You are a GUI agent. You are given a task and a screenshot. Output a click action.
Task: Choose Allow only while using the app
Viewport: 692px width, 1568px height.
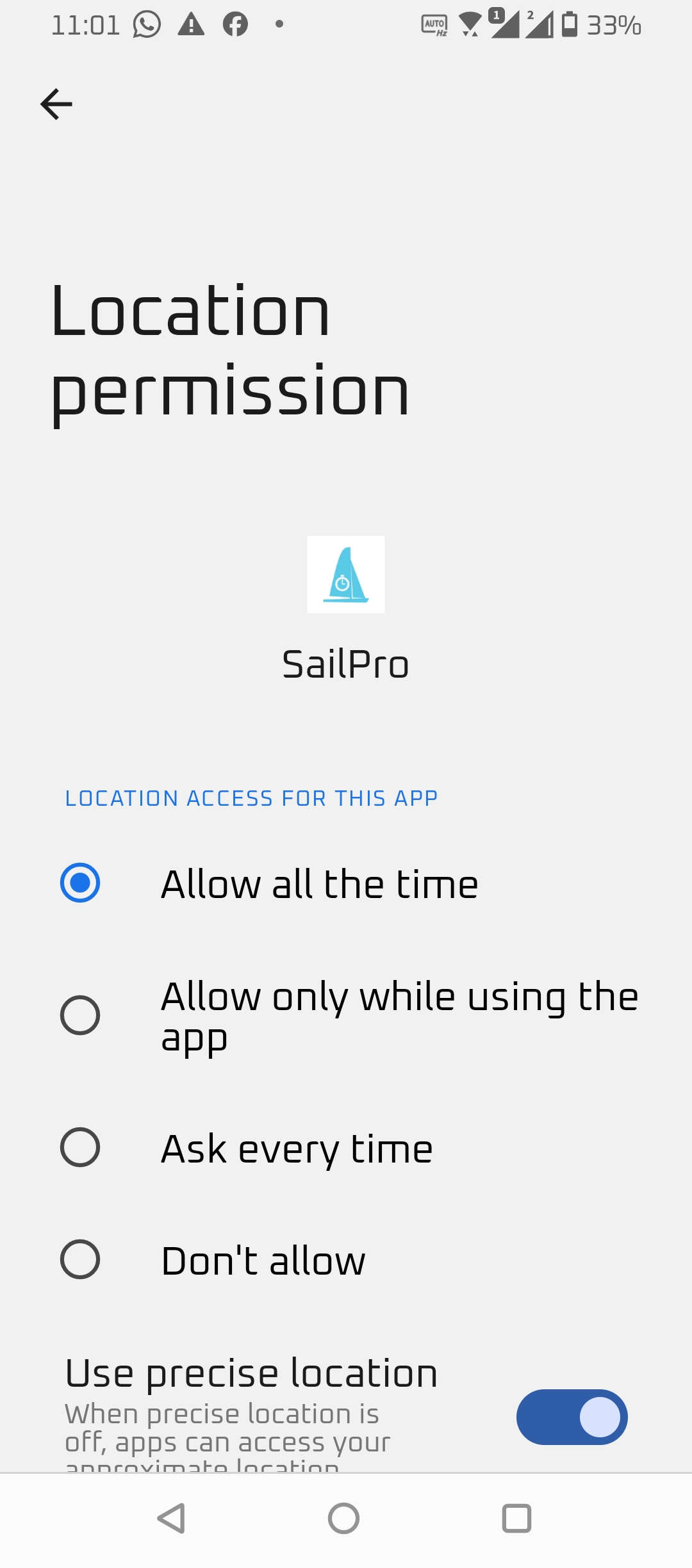coord(346,1016)
